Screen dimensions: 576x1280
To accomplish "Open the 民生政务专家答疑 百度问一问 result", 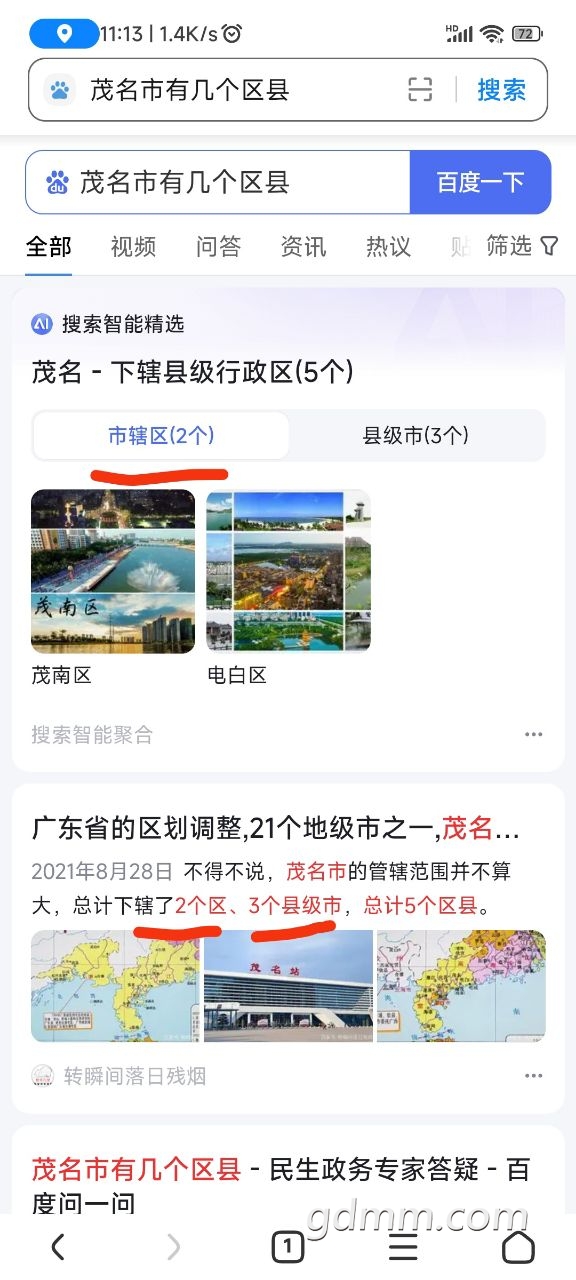I will (x=281, y=1186).
